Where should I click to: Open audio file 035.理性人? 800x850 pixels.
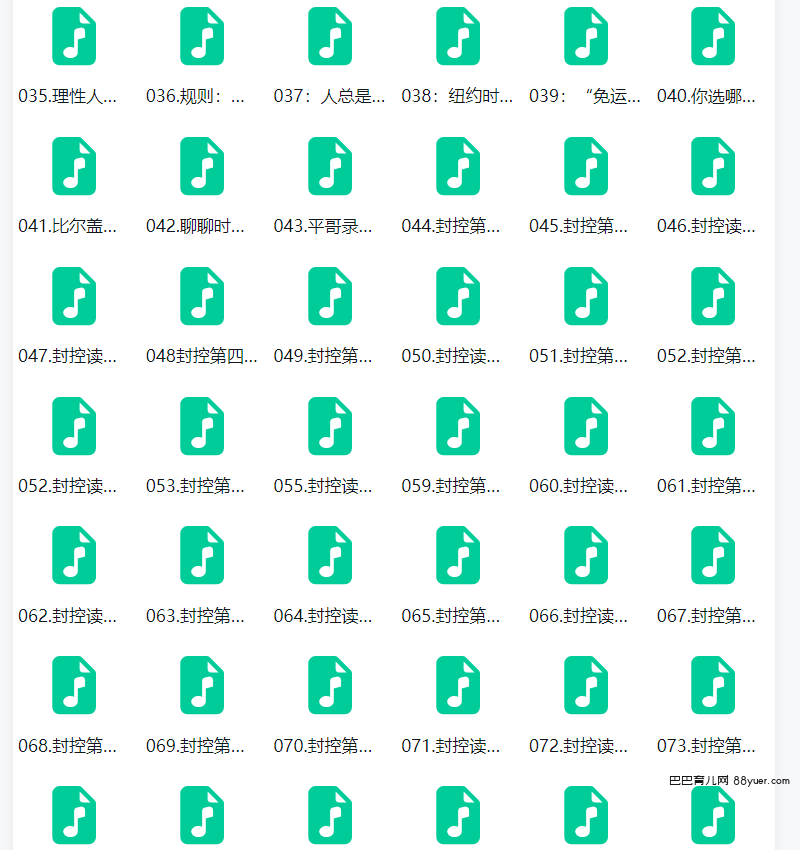pos(74,37)
